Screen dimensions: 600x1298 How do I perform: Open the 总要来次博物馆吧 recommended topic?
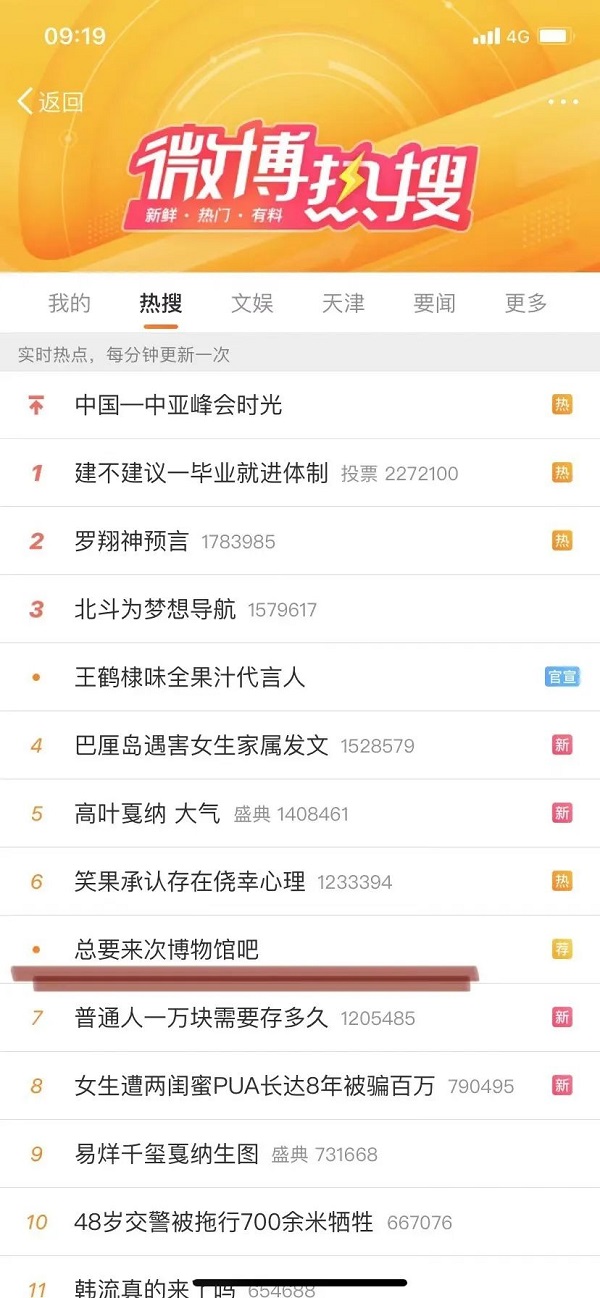tap(167, 948)
